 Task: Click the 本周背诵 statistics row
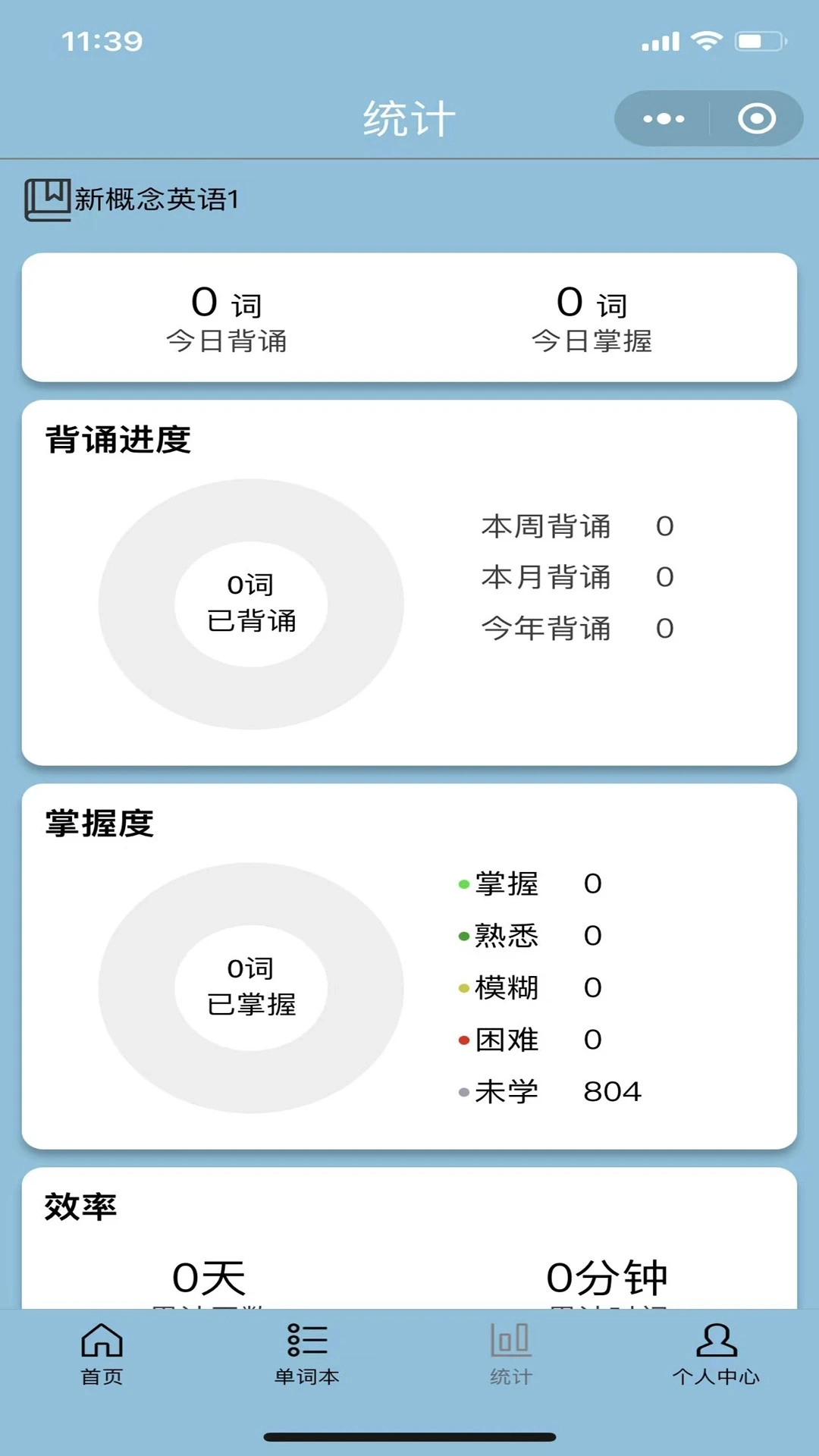point(576,527)
